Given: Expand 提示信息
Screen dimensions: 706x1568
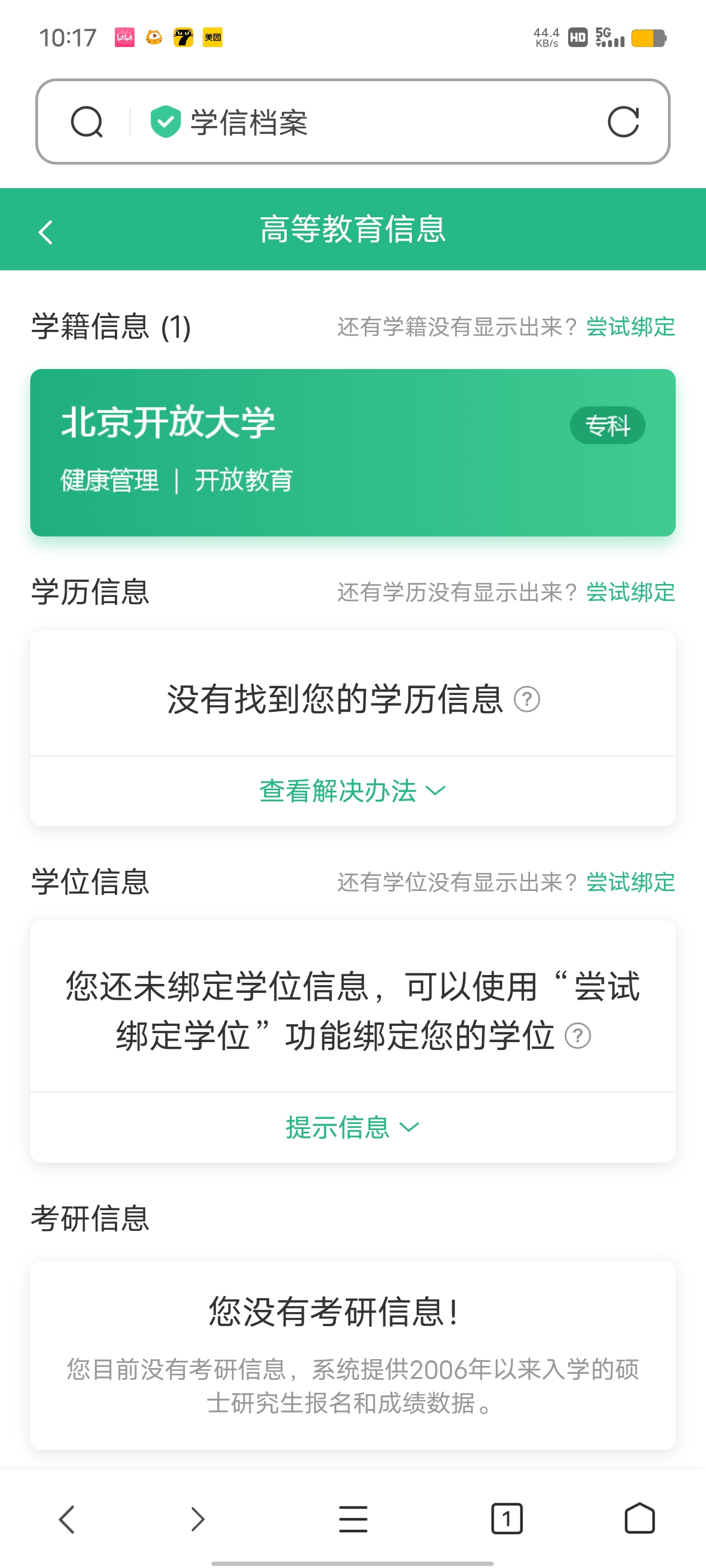Looking at the screenshot, I should click(x=352, y=1127).
